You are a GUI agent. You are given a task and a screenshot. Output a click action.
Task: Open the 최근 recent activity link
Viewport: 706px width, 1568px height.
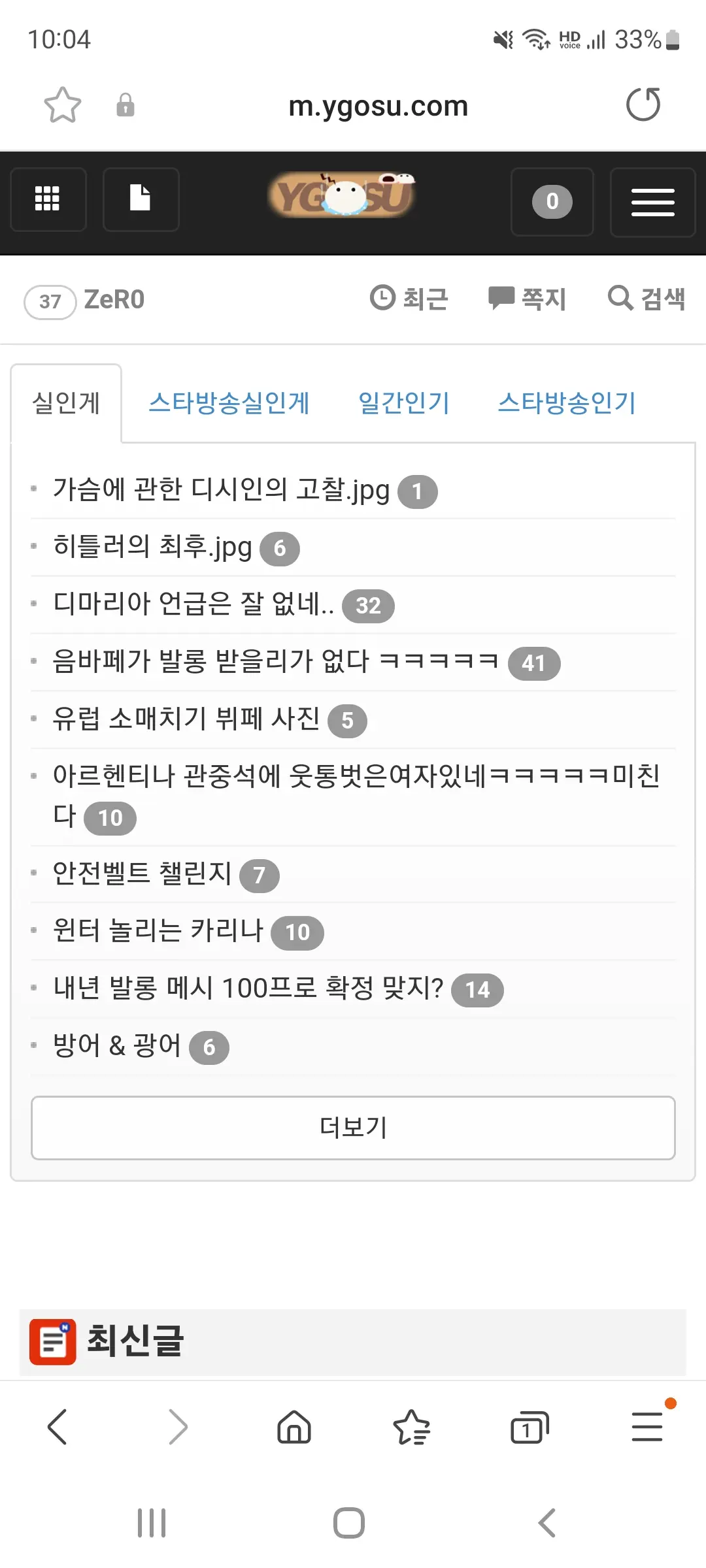[x=409, y=299]
